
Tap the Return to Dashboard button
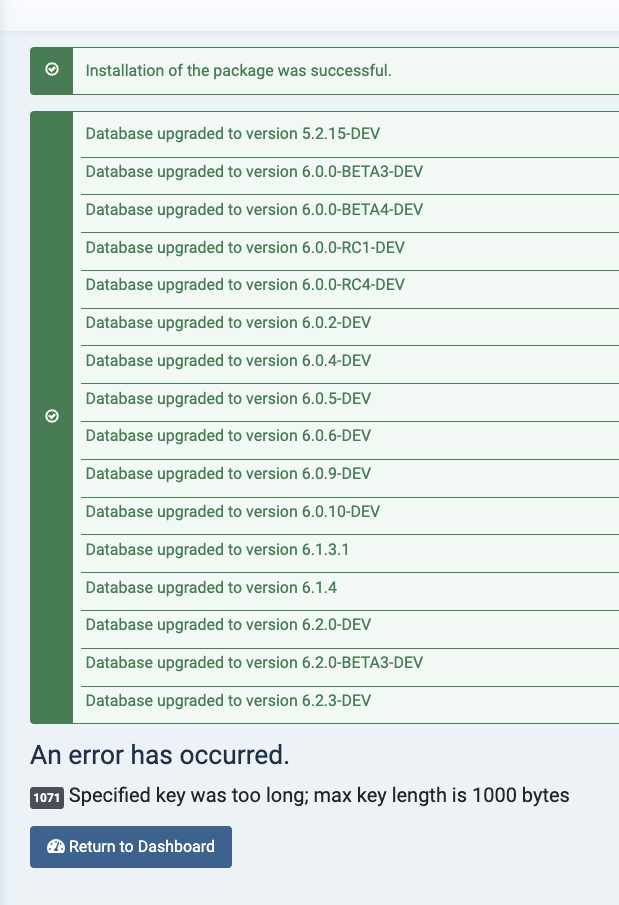point(131,846)
